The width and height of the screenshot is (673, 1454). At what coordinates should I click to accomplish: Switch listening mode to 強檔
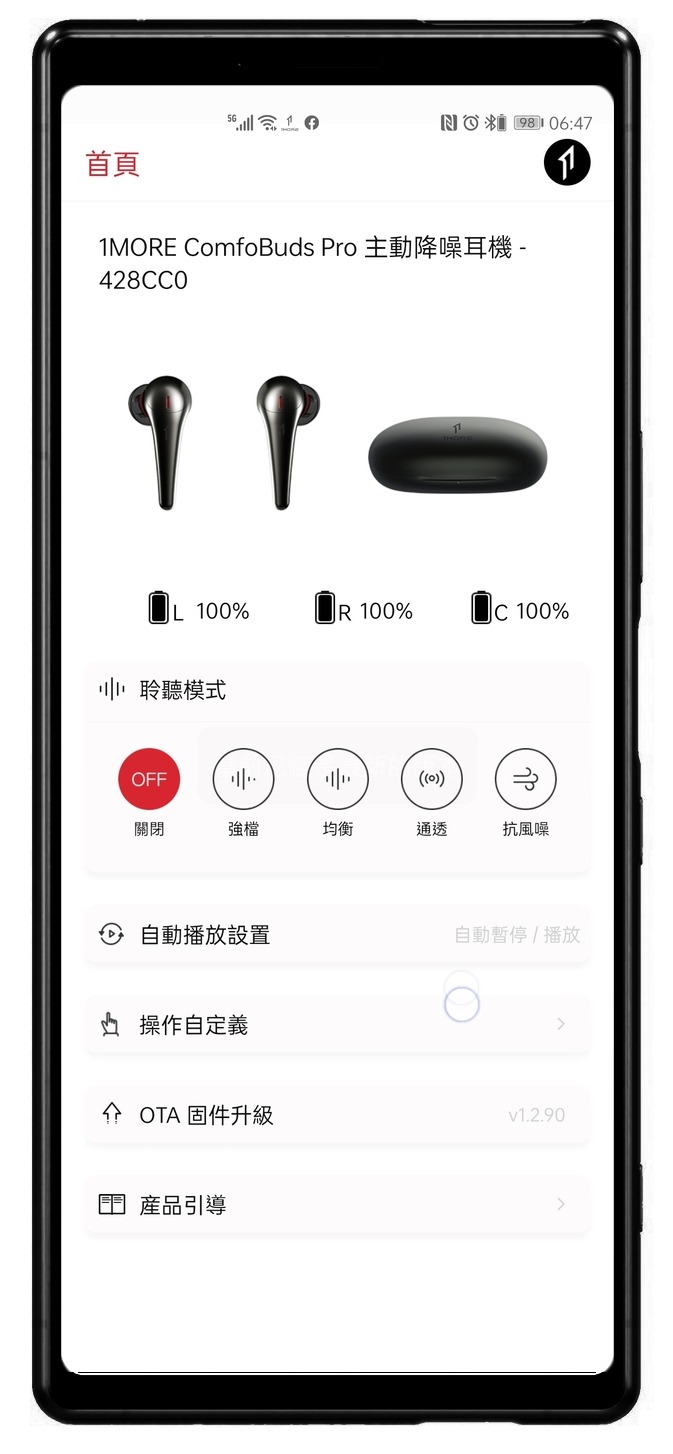point(243,779)
